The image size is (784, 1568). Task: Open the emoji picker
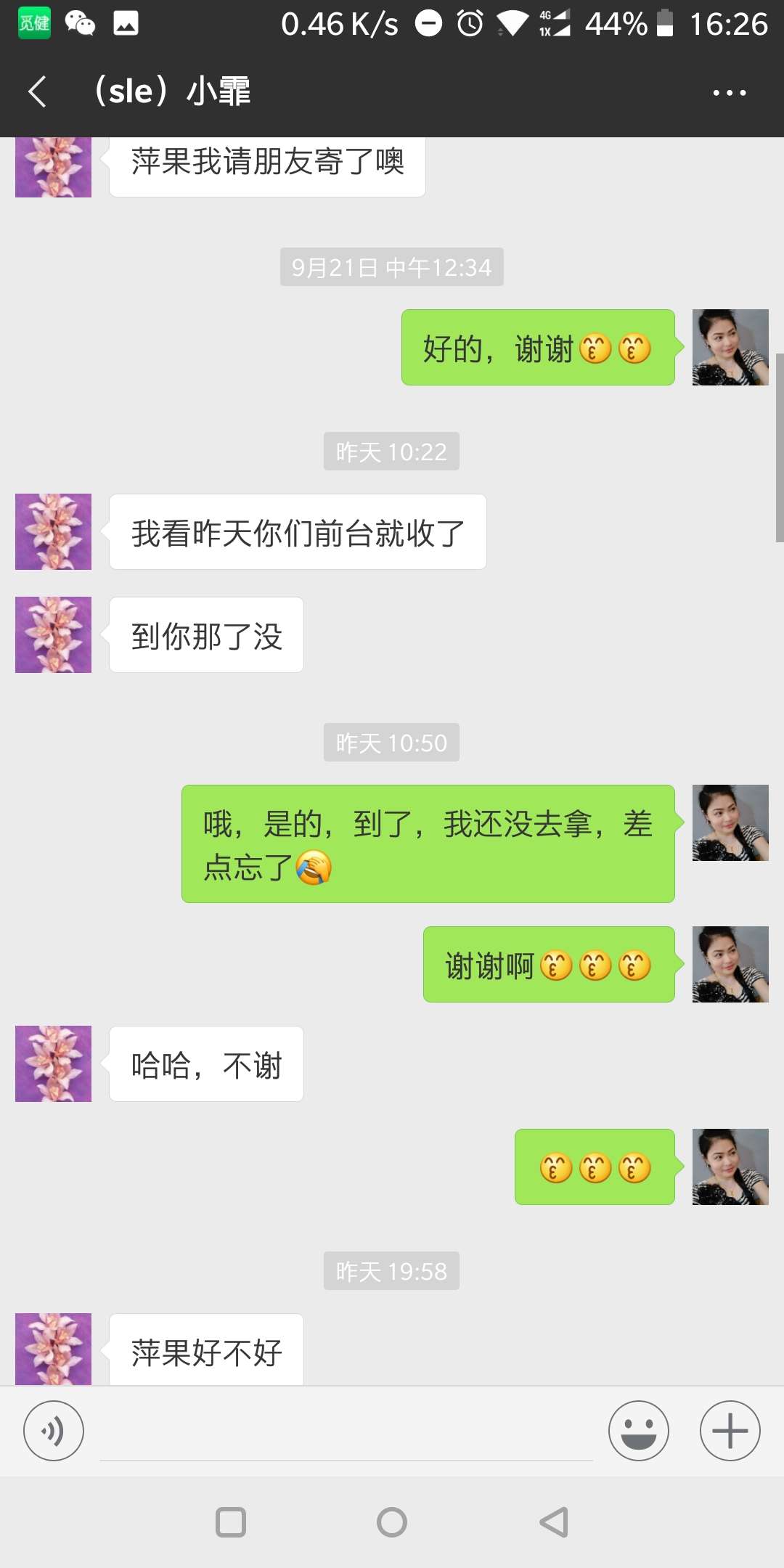(x=637, y=1430)
